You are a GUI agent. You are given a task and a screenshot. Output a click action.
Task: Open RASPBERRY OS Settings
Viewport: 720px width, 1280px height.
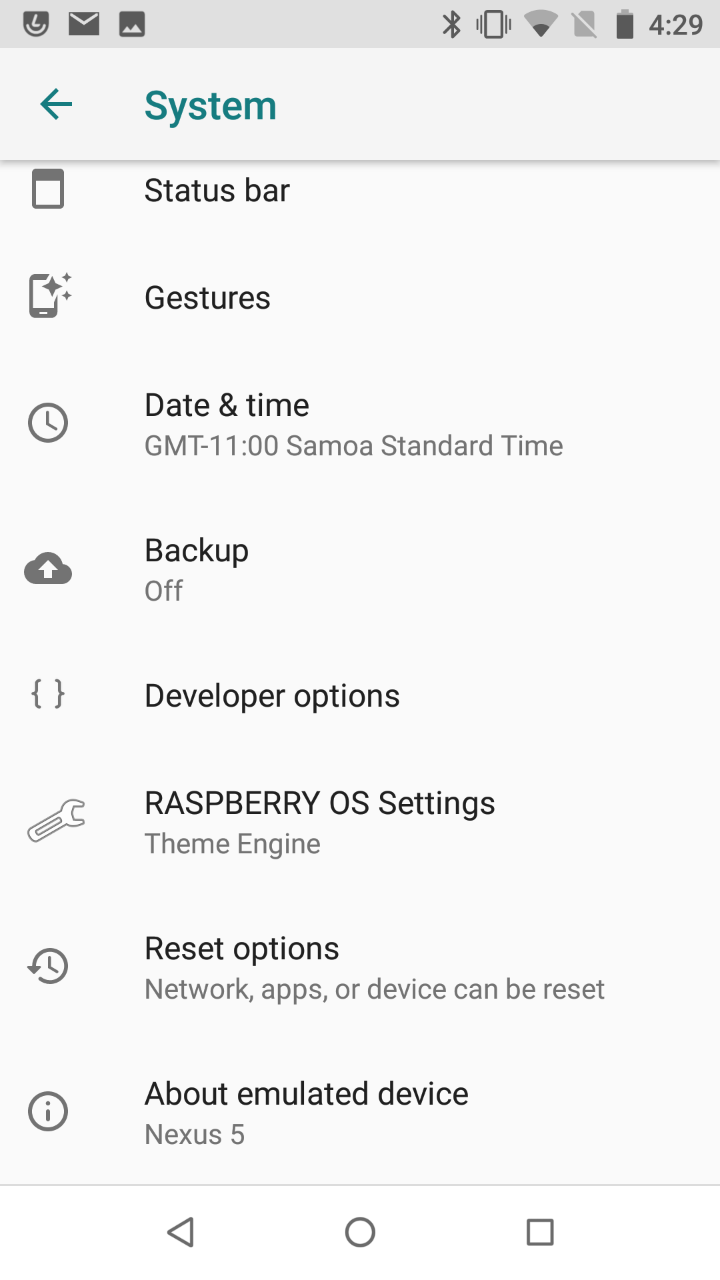point(319,822)
